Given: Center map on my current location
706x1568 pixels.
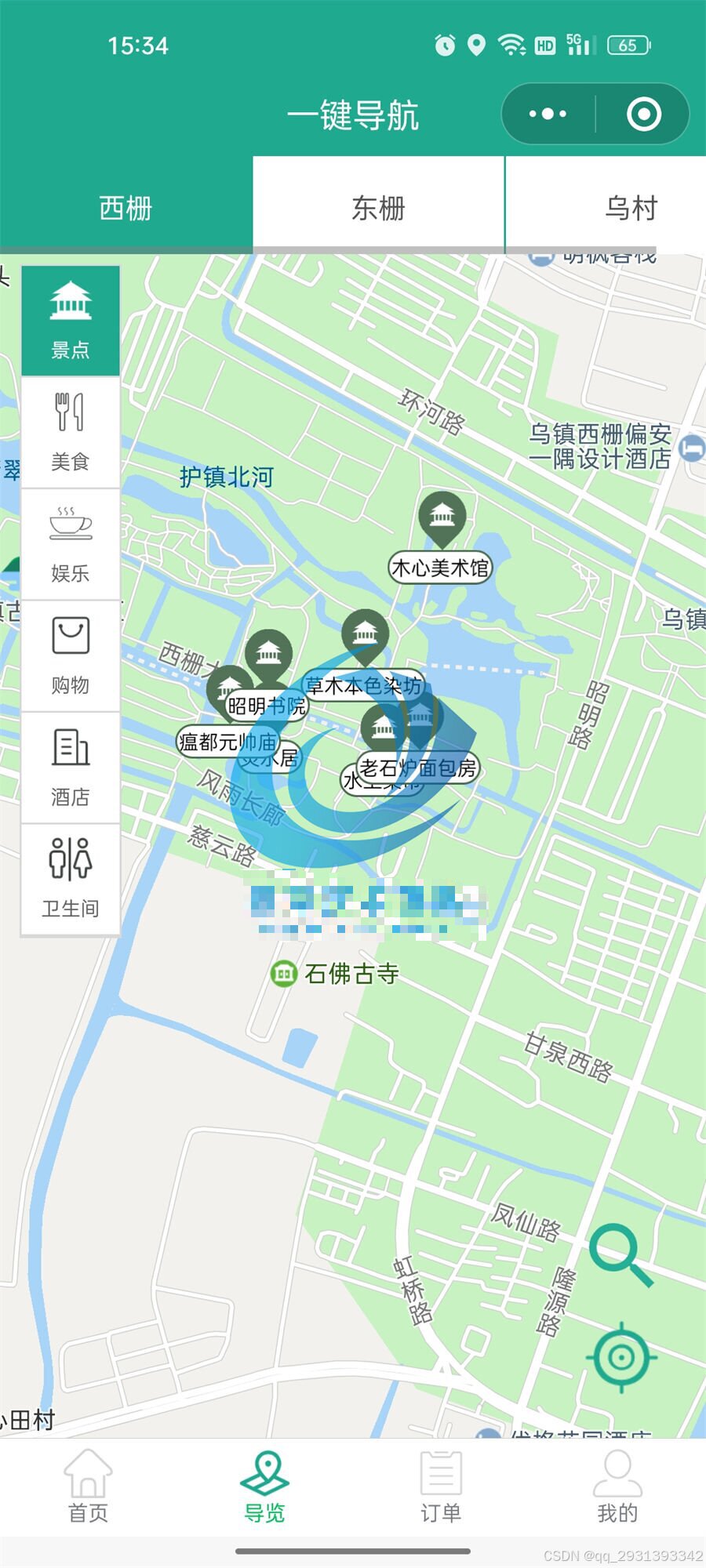Looking at the screenshot, I should click(621, 1357).
